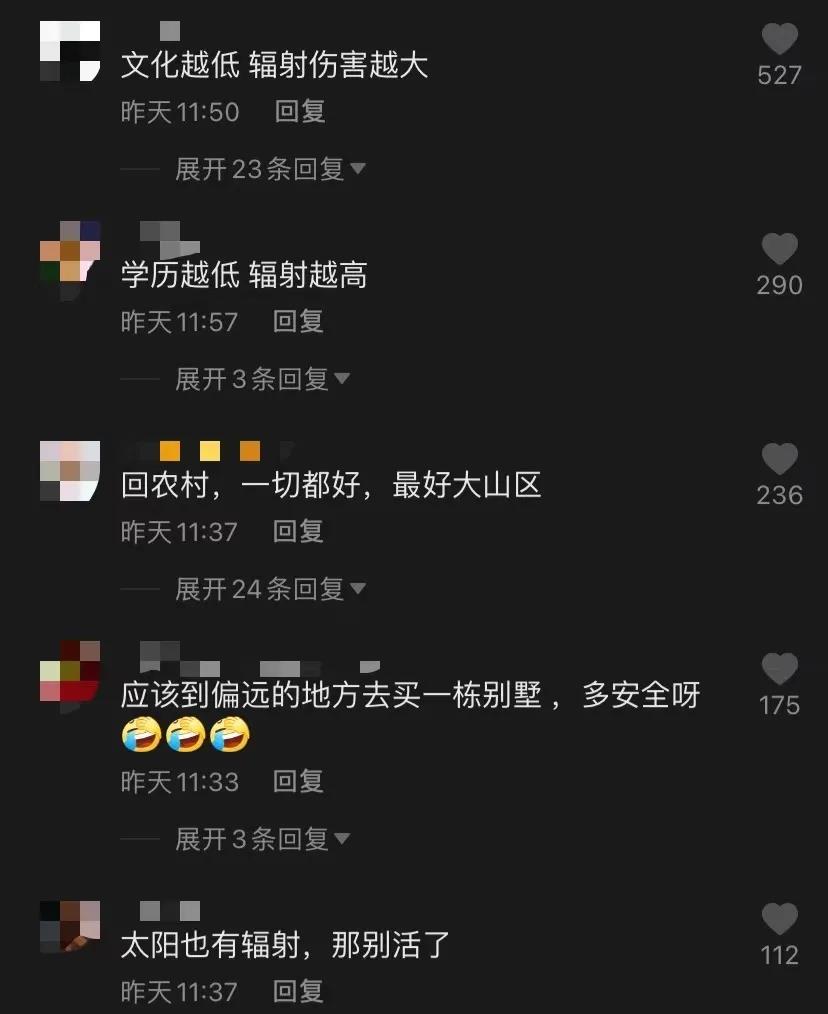Open avatar of '回农村' commenter
Screen dimensions: 828x1014
coord(70,471)
